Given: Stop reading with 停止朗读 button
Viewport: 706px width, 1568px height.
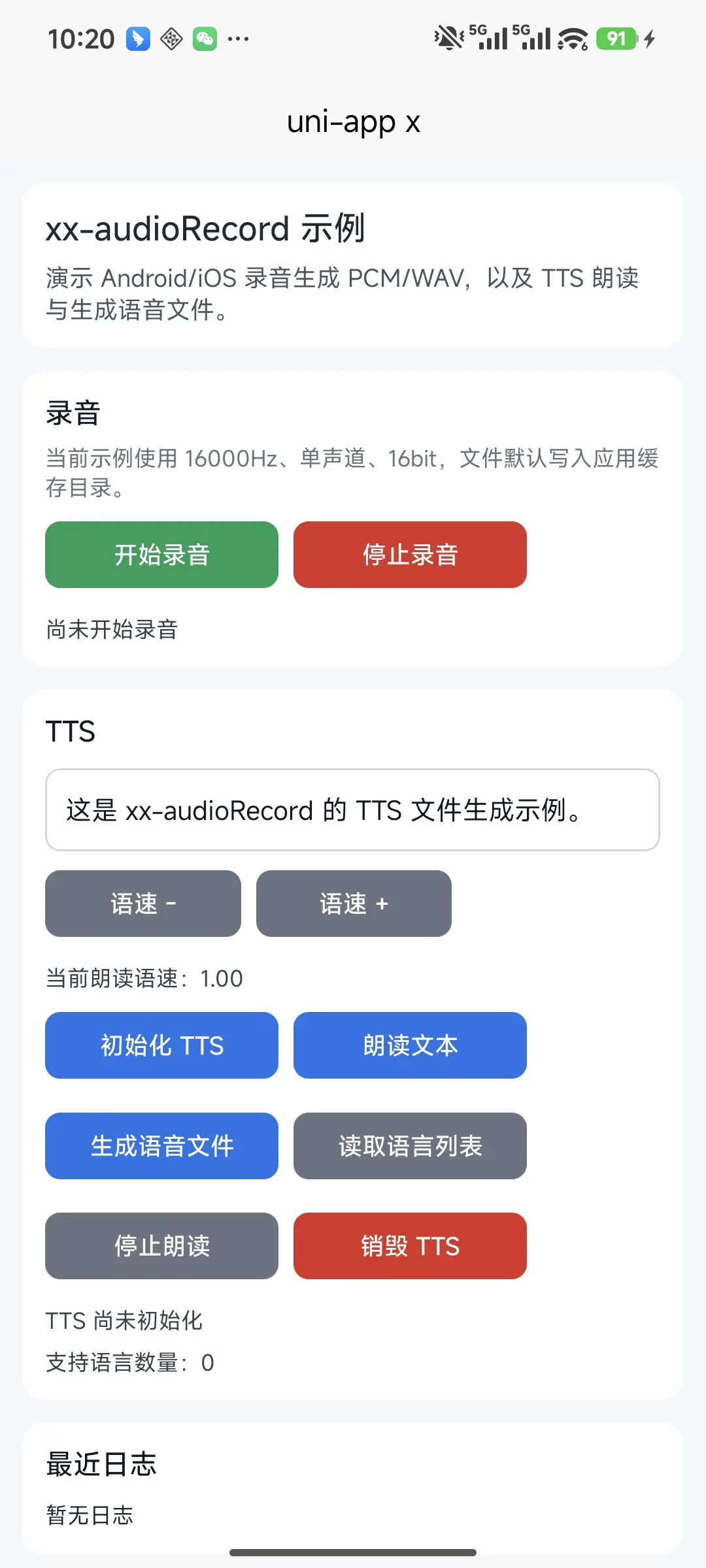Looking at the screenshot, I should (x=161, y=1246).
